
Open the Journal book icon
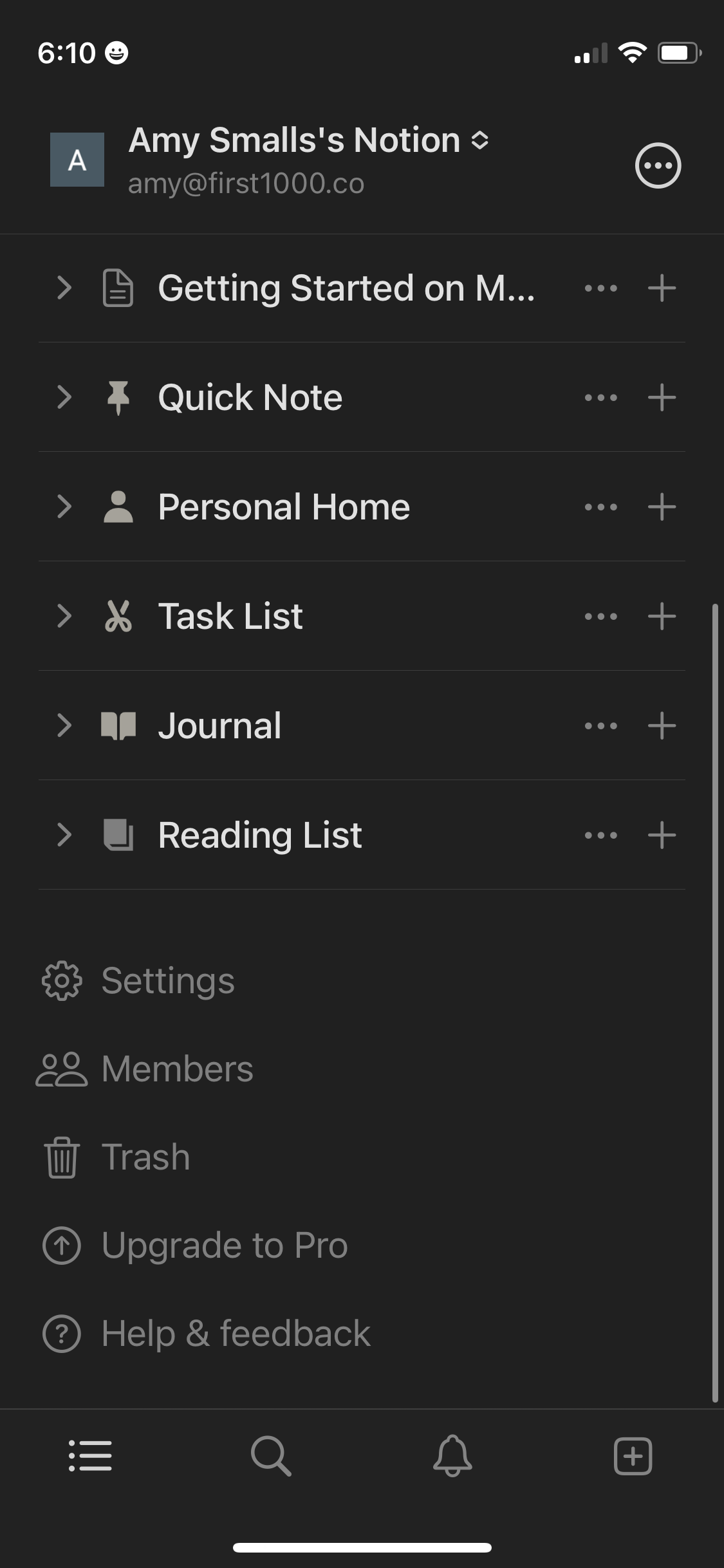point(118,725)
